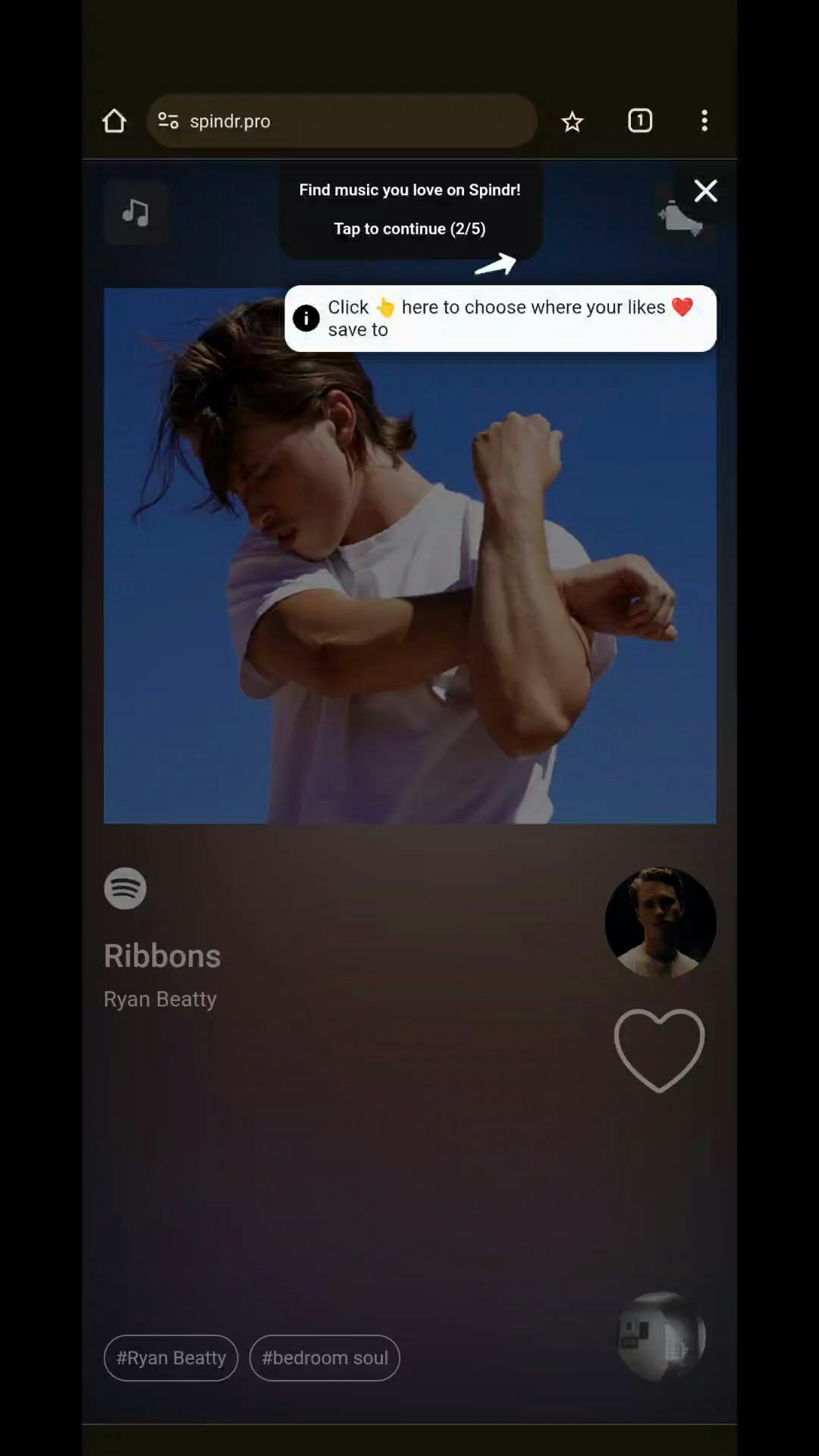Click the Ribbons song title
819x1456 pixels.
162,955
